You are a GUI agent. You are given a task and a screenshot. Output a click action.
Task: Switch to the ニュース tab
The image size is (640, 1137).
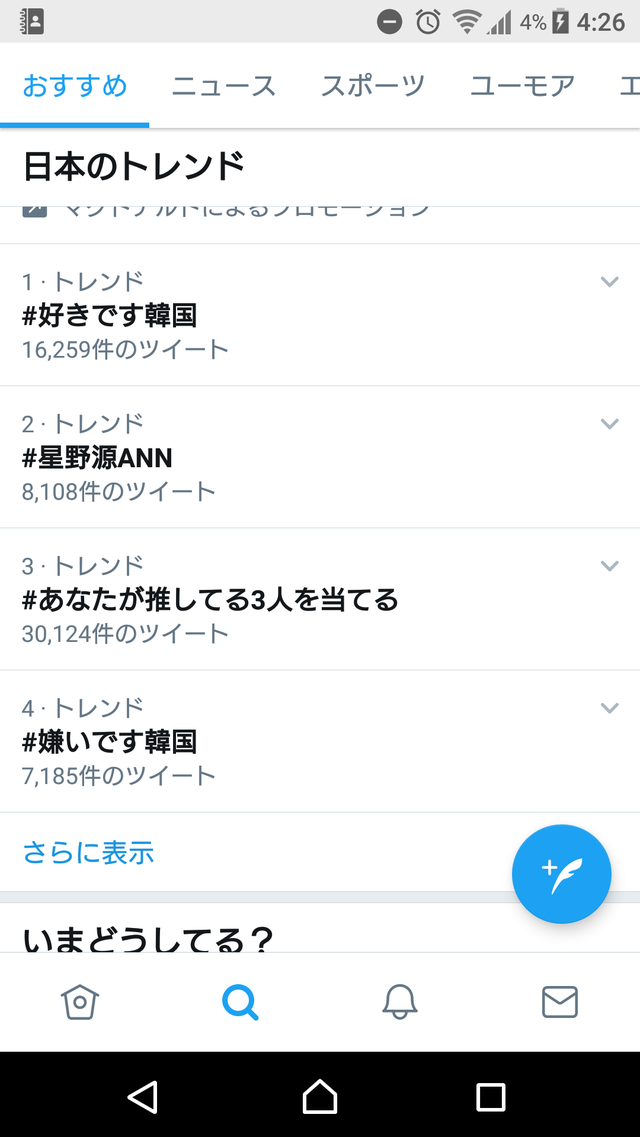(223, 86)
